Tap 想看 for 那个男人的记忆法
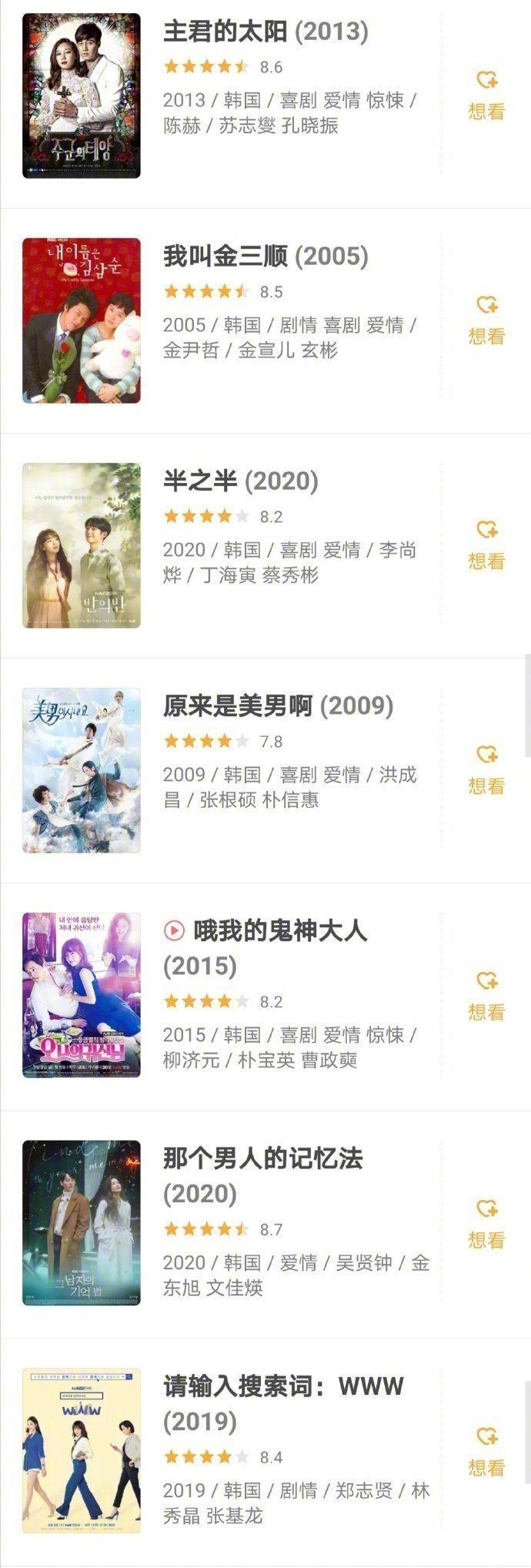 coord(486,1225)
